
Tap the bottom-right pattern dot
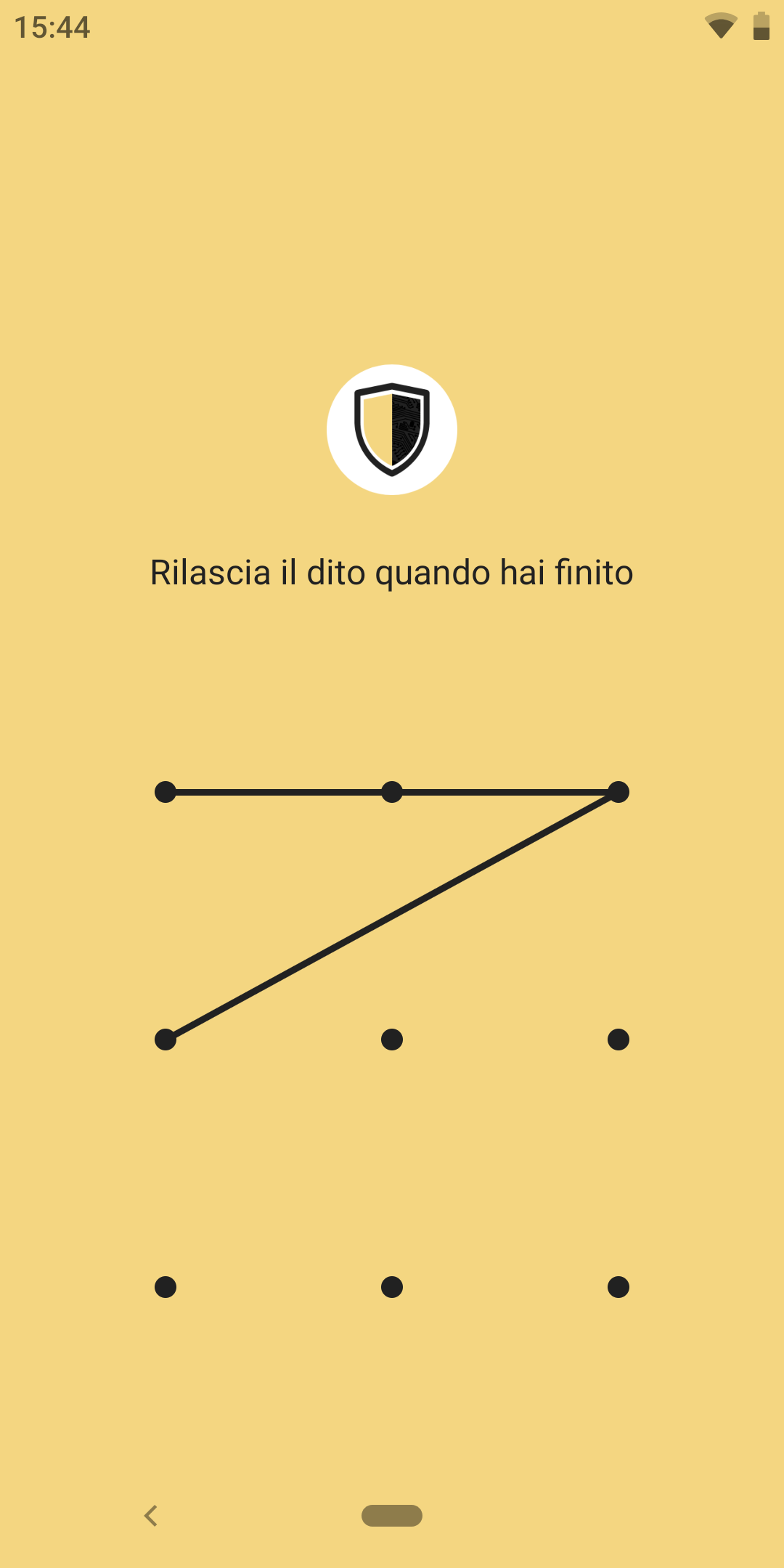(x=618, y=1287)
